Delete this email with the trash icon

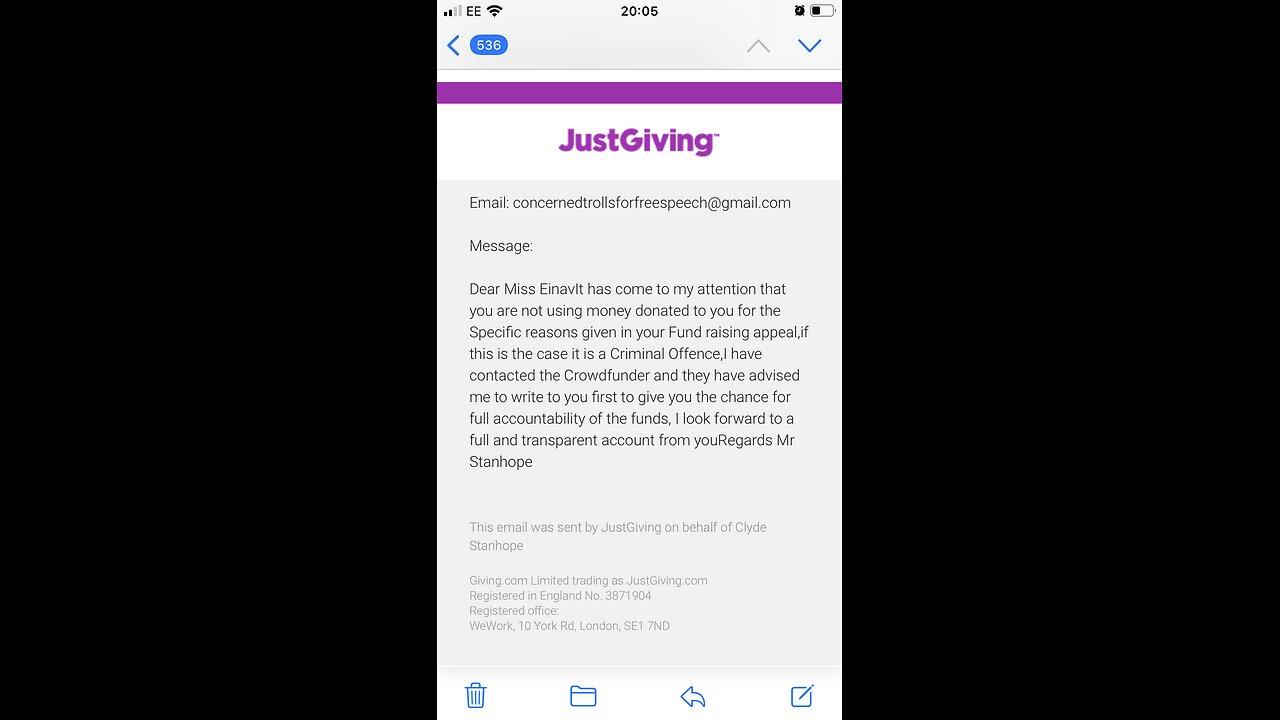[476, 695]
